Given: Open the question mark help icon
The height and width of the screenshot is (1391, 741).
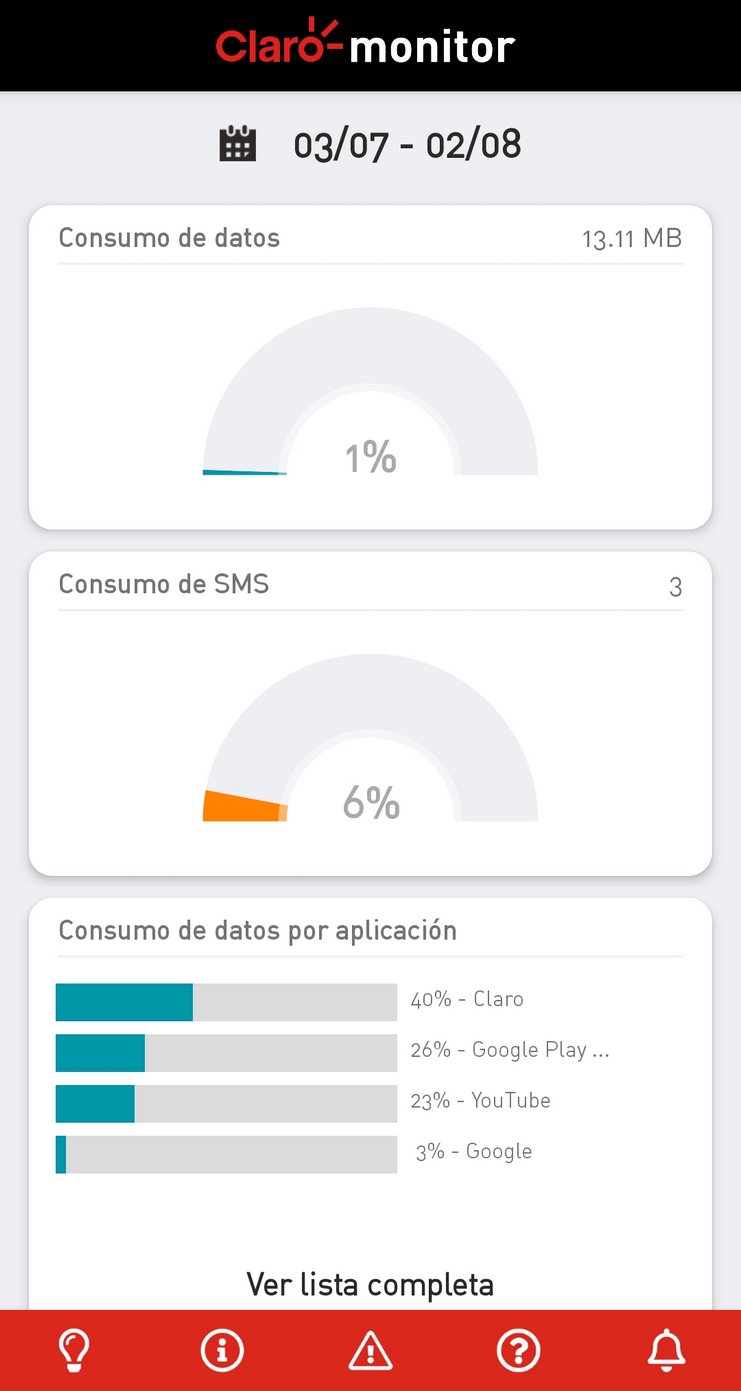Looking at the screenshot, I should tap(518, 1349).
